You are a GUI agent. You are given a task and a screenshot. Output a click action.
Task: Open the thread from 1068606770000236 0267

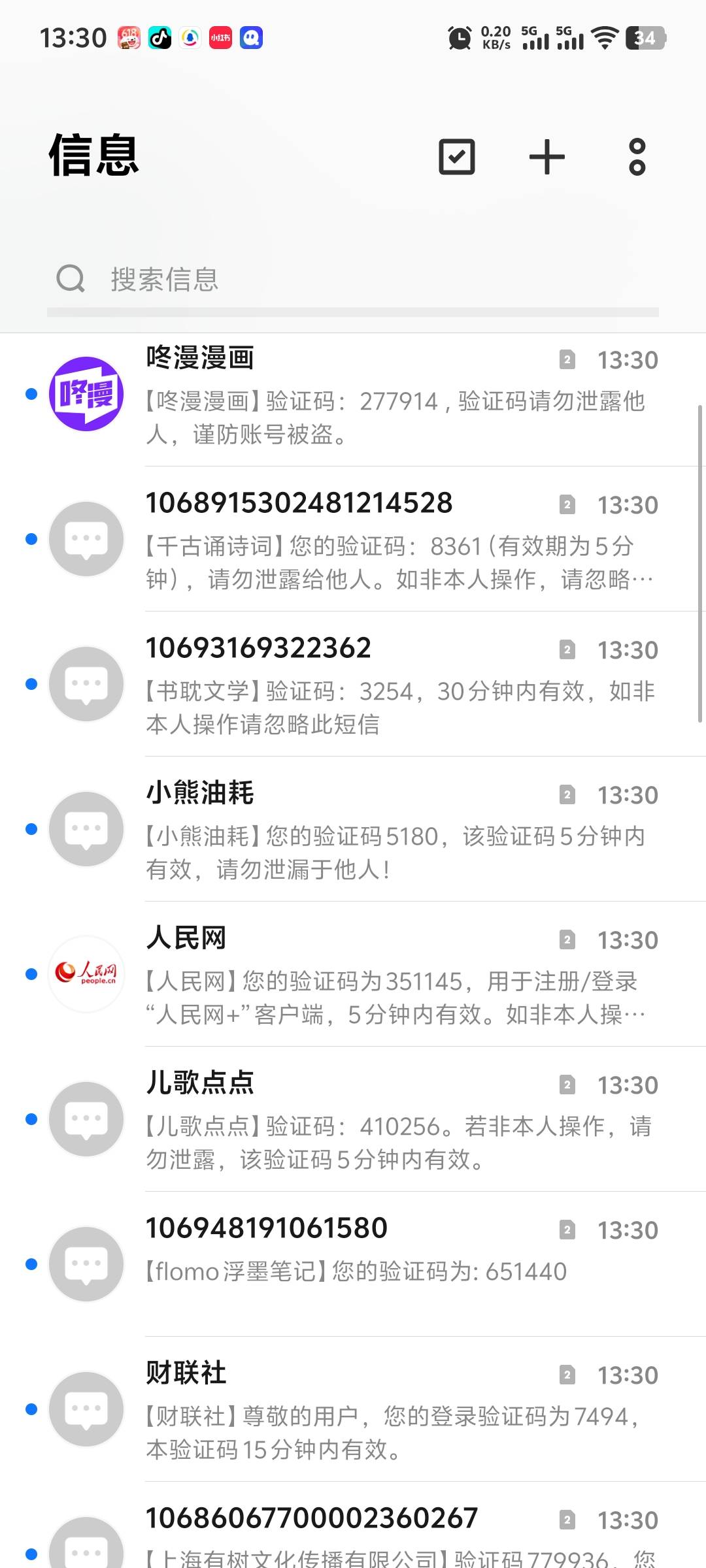353,1526
